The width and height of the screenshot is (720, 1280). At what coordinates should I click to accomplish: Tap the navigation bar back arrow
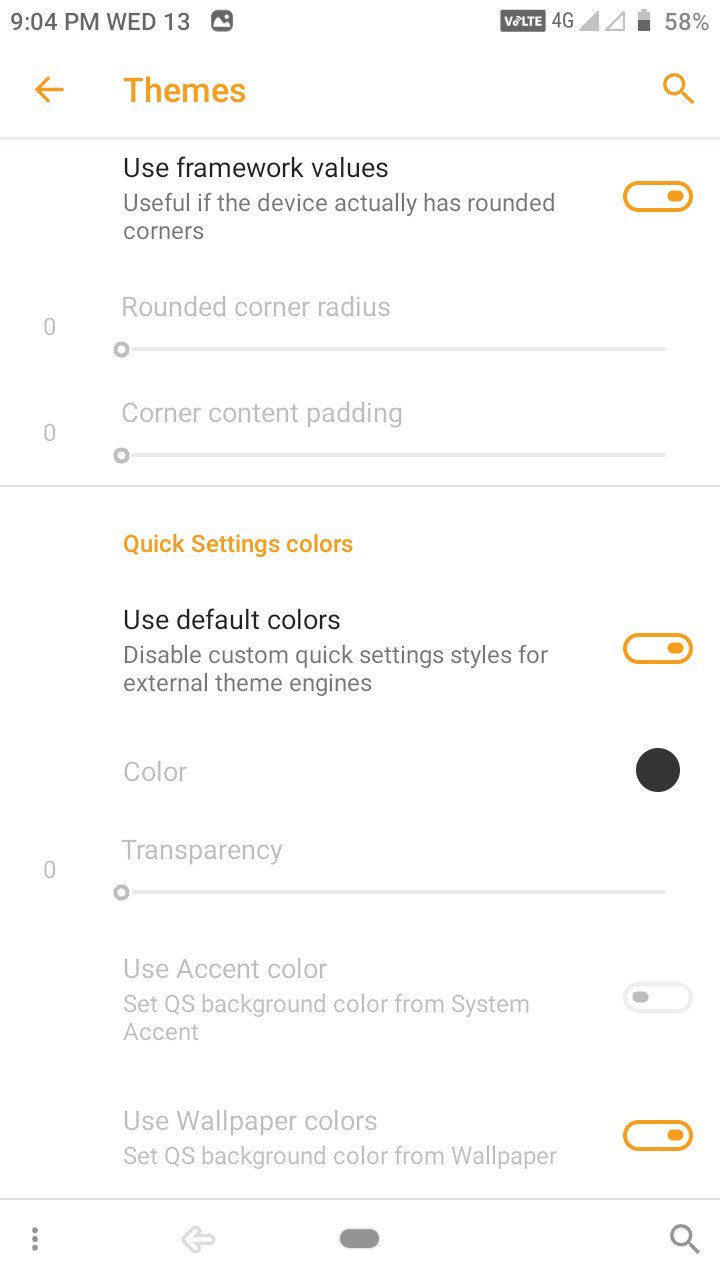point(198,1240)
